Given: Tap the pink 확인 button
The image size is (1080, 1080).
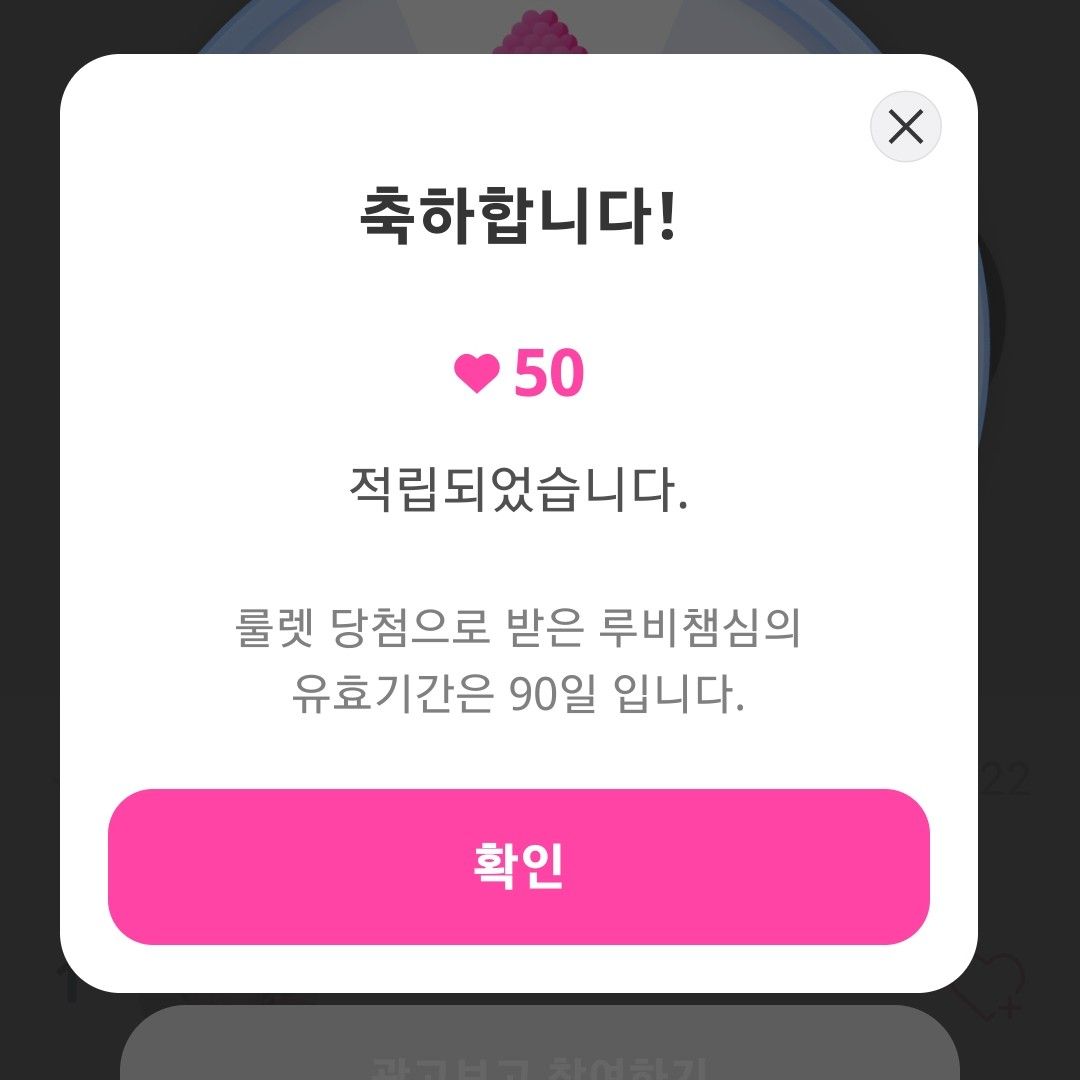Looking at the screenshot, I should 518,866.
